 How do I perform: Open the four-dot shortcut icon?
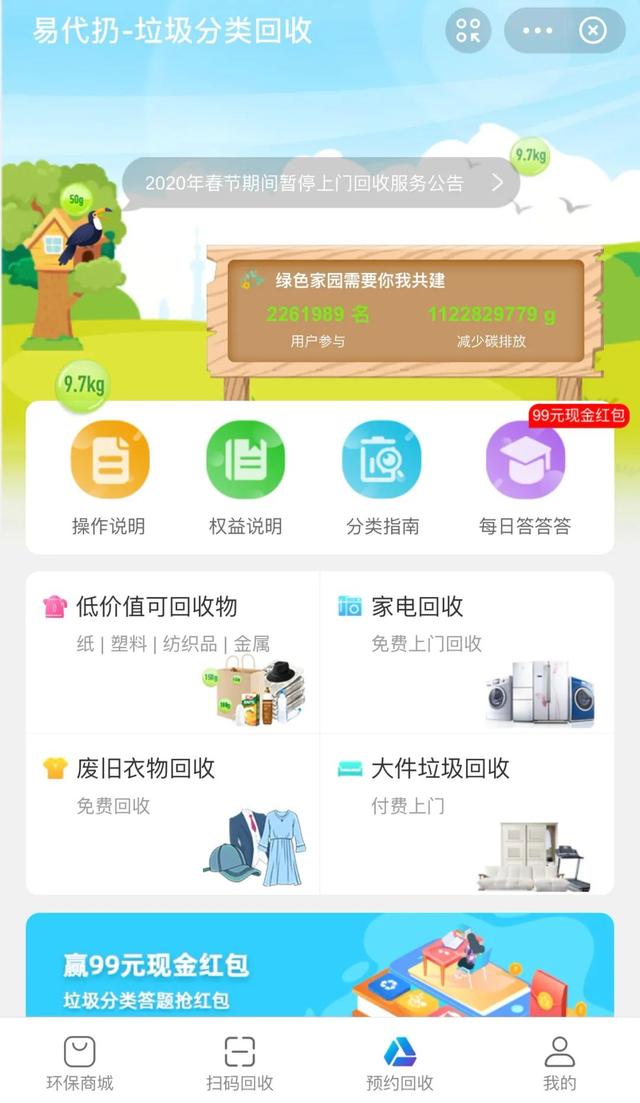[468, 31]
